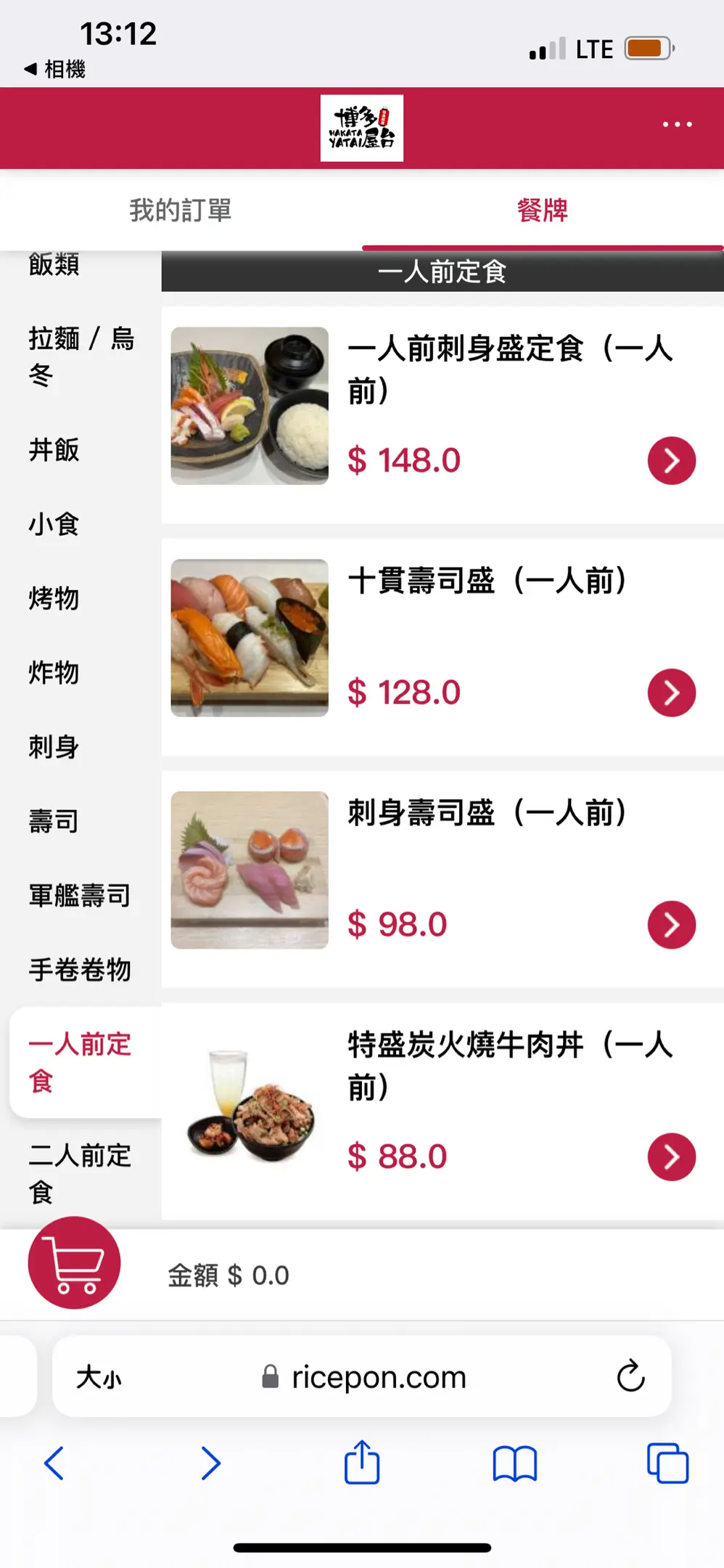The width and height of the screenshot is (724, 1568).
Task: Select the 刺身 category
Action: (x=54, y=747)
